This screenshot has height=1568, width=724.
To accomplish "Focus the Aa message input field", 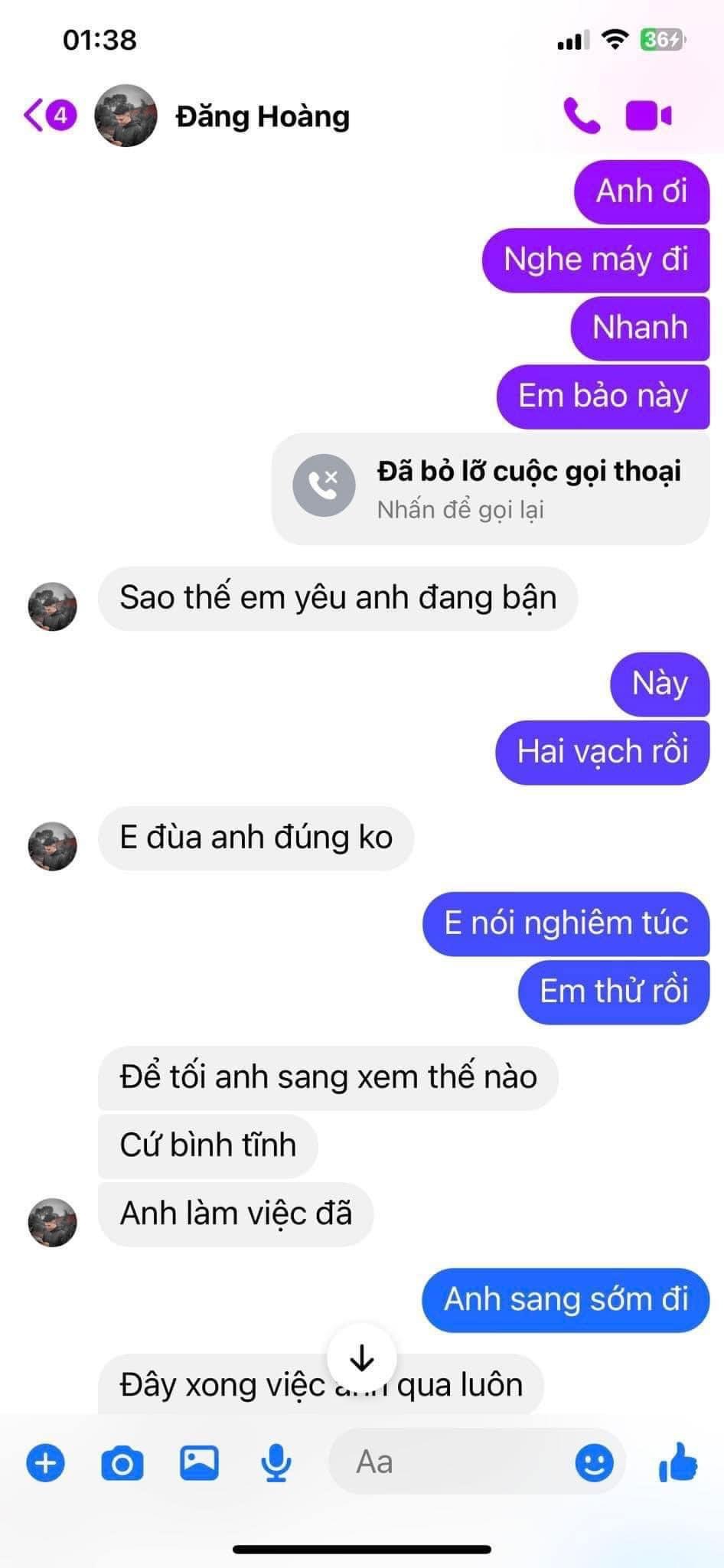I will [452, 1462].
